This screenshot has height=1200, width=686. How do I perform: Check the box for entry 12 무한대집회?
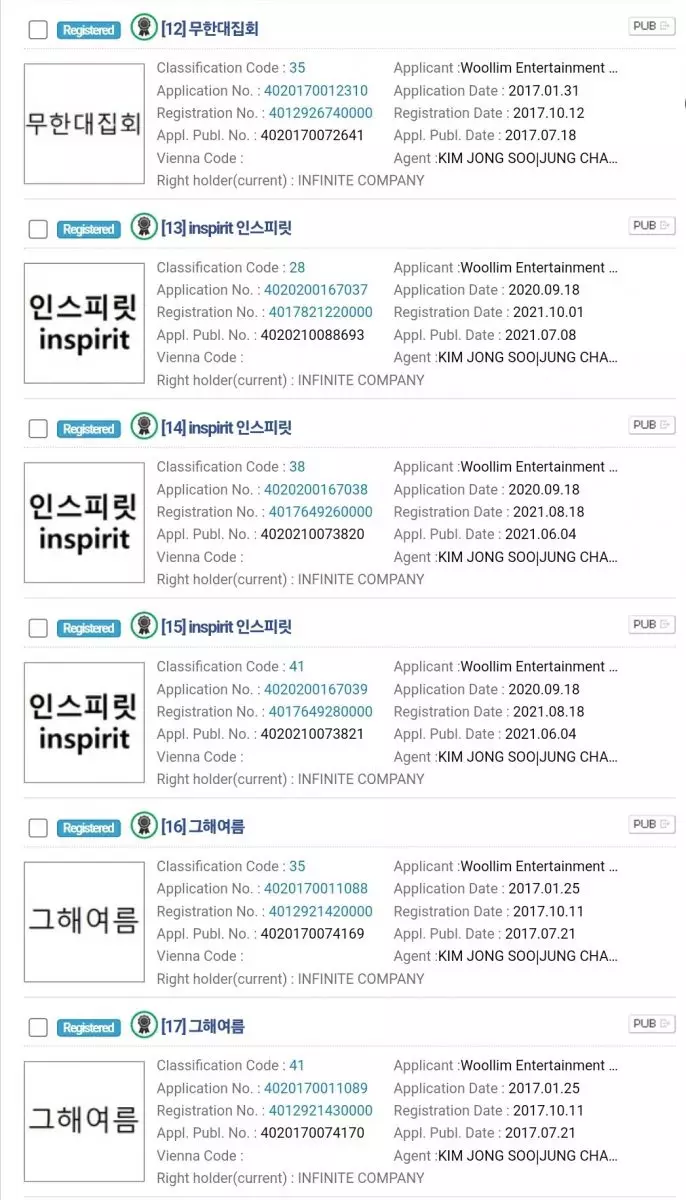pyautogui.click(x=38, y=30)
